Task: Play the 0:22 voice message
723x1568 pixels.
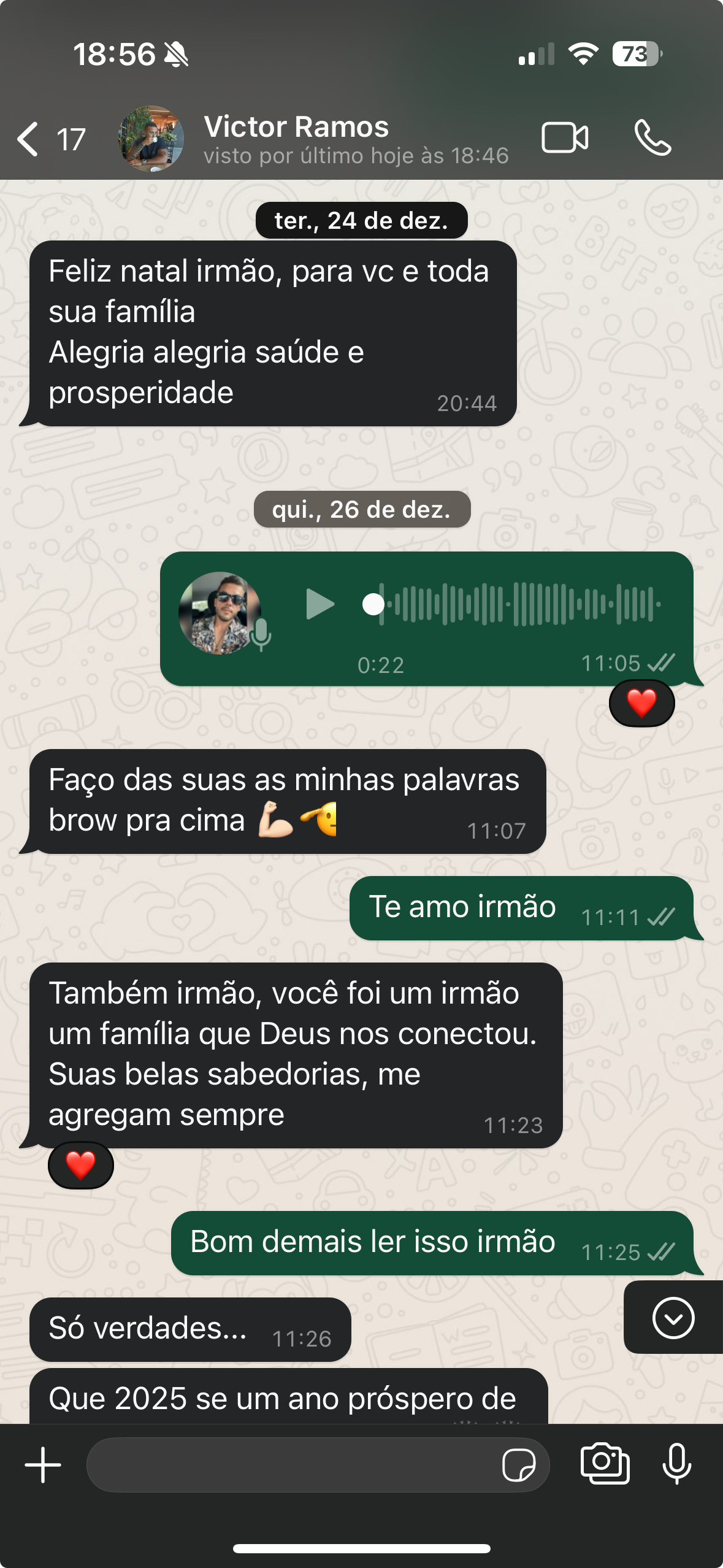Action: point(320,604)
